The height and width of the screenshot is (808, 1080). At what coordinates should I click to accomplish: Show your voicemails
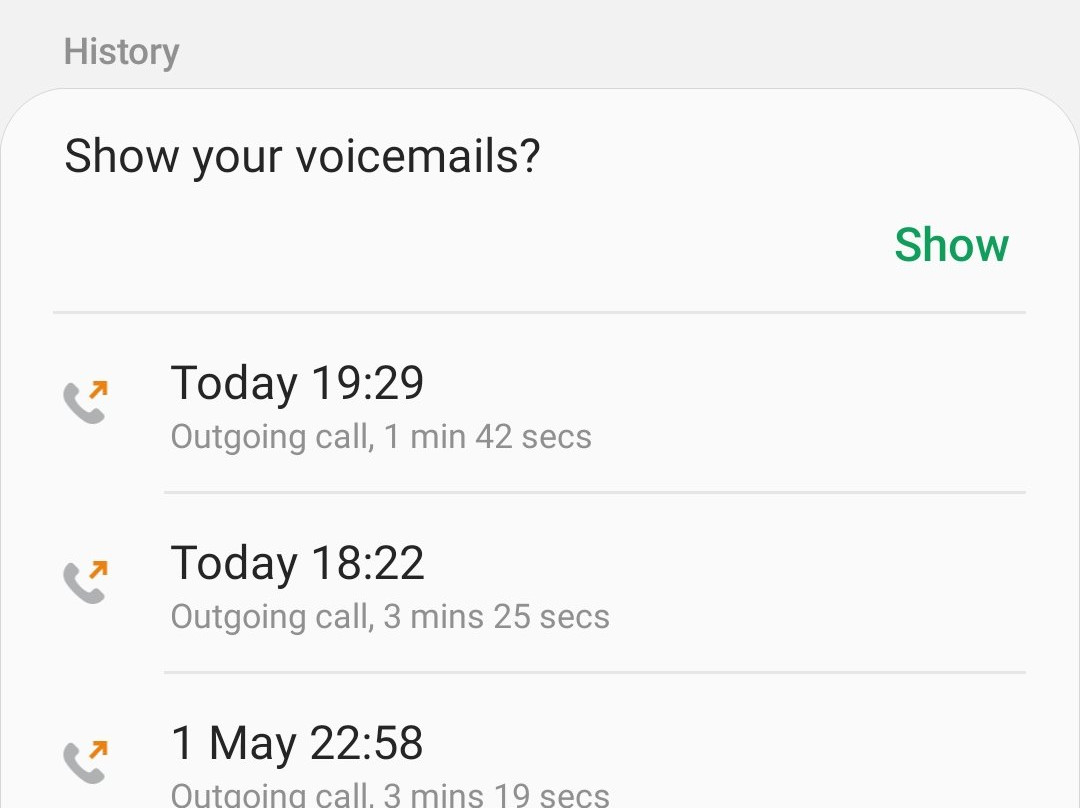pyautogui.click(x=951, y=245)
